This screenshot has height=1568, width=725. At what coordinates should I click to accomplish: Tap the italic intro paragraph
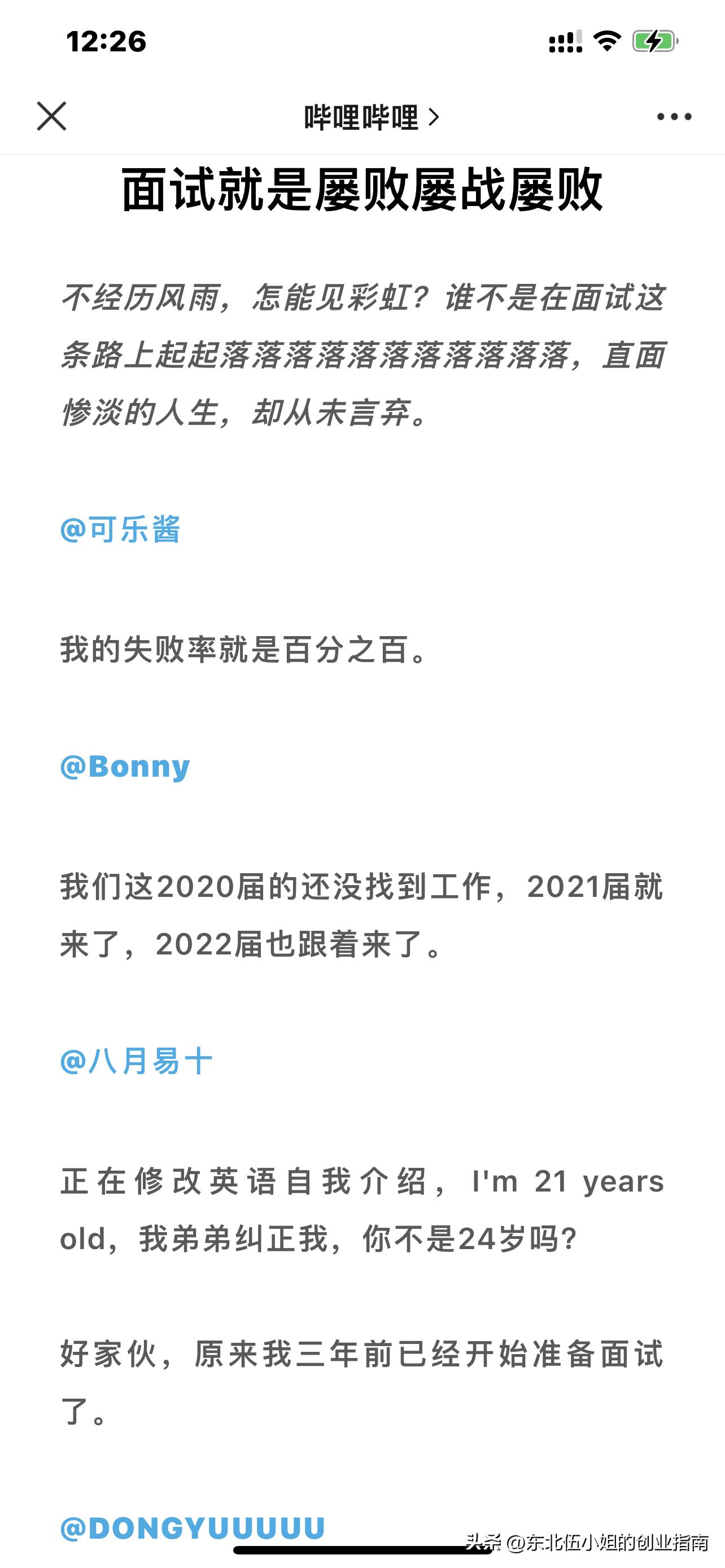362,353
